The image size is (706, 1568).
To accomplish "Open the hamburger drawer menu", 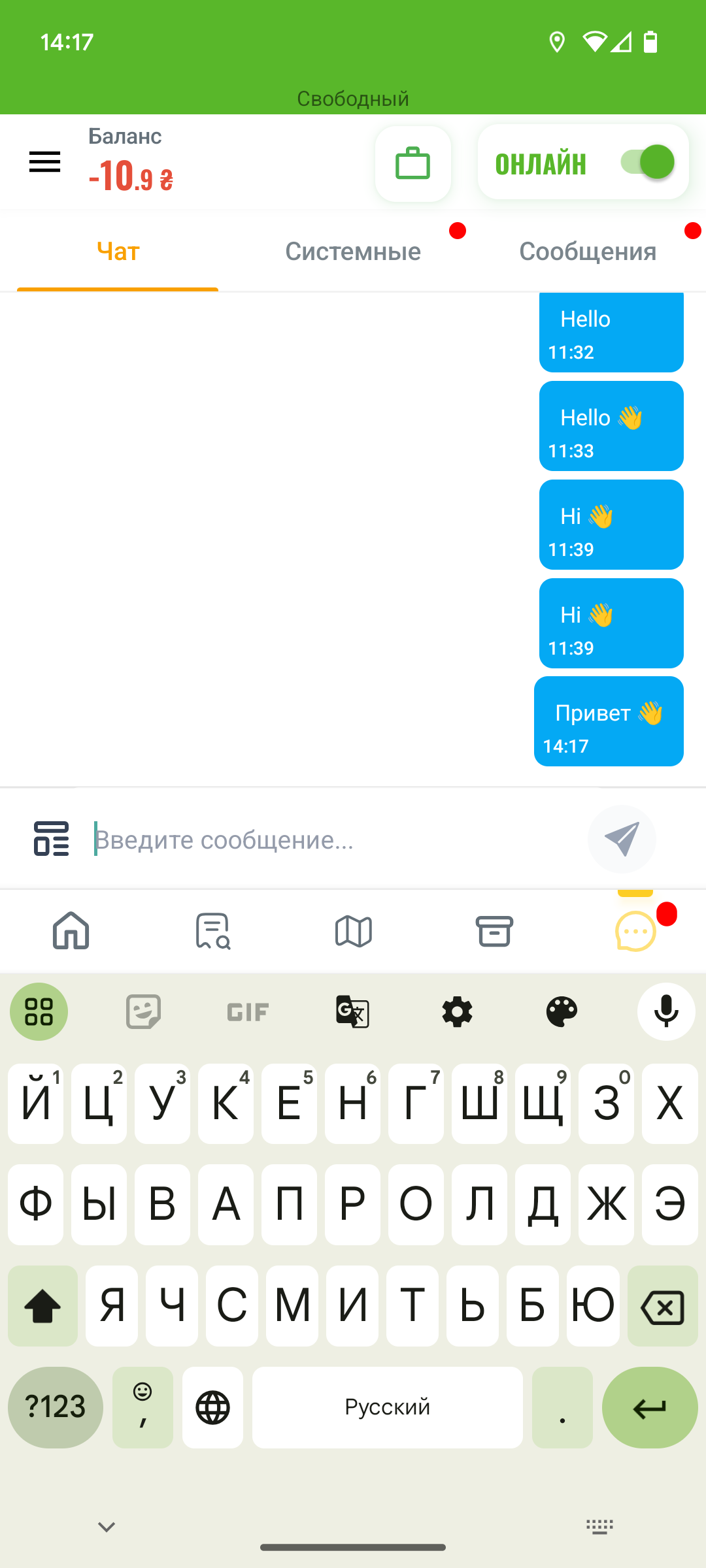I will tap(44, 162).
